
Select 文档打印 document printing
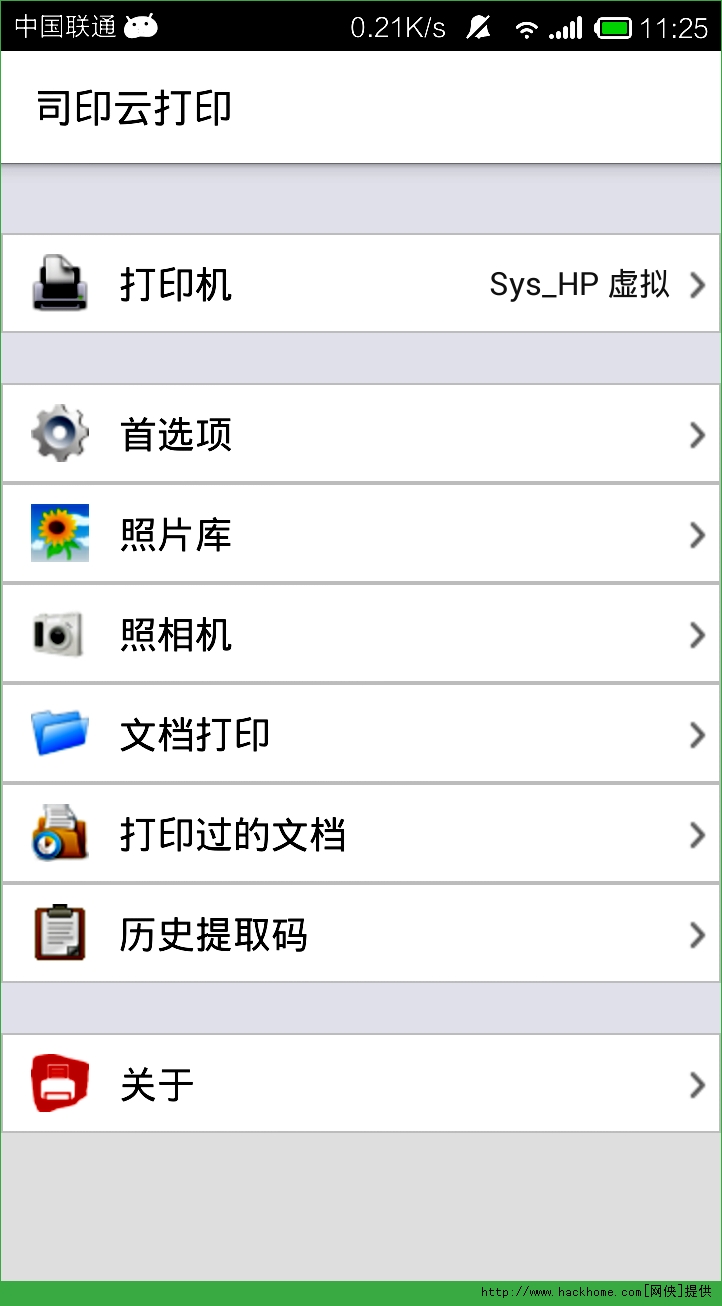tap(360, 734)
